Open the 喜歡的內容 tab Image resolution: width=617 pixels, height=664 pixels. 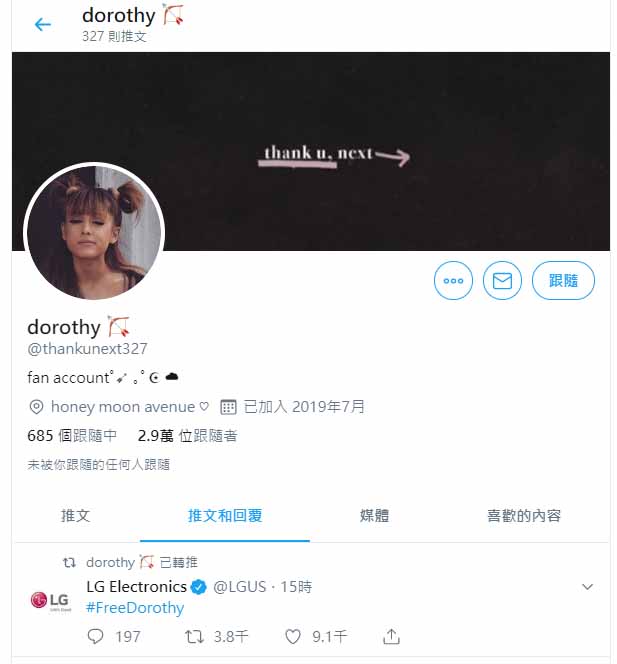524,516
